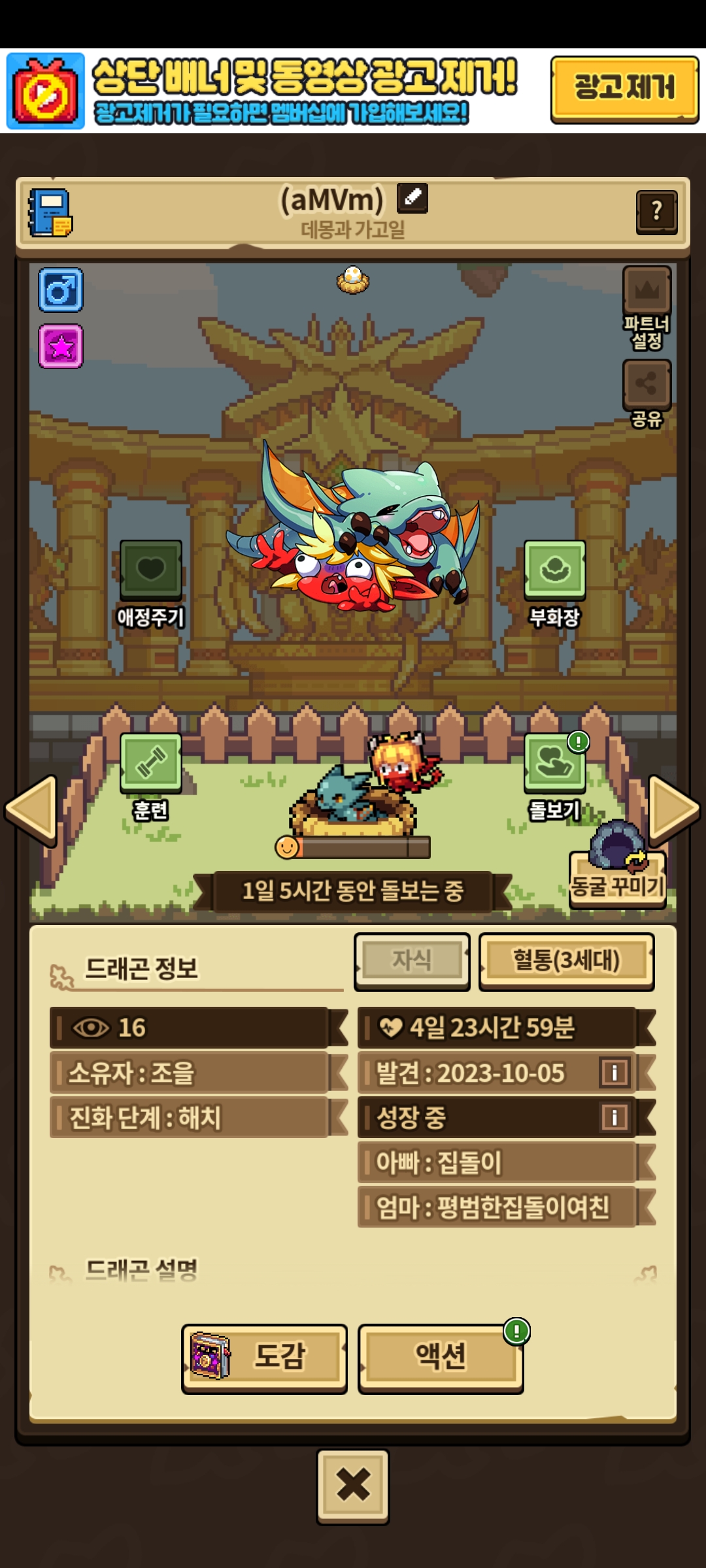Tap the 광고제거 button in the banner

[x=624, y=89]
